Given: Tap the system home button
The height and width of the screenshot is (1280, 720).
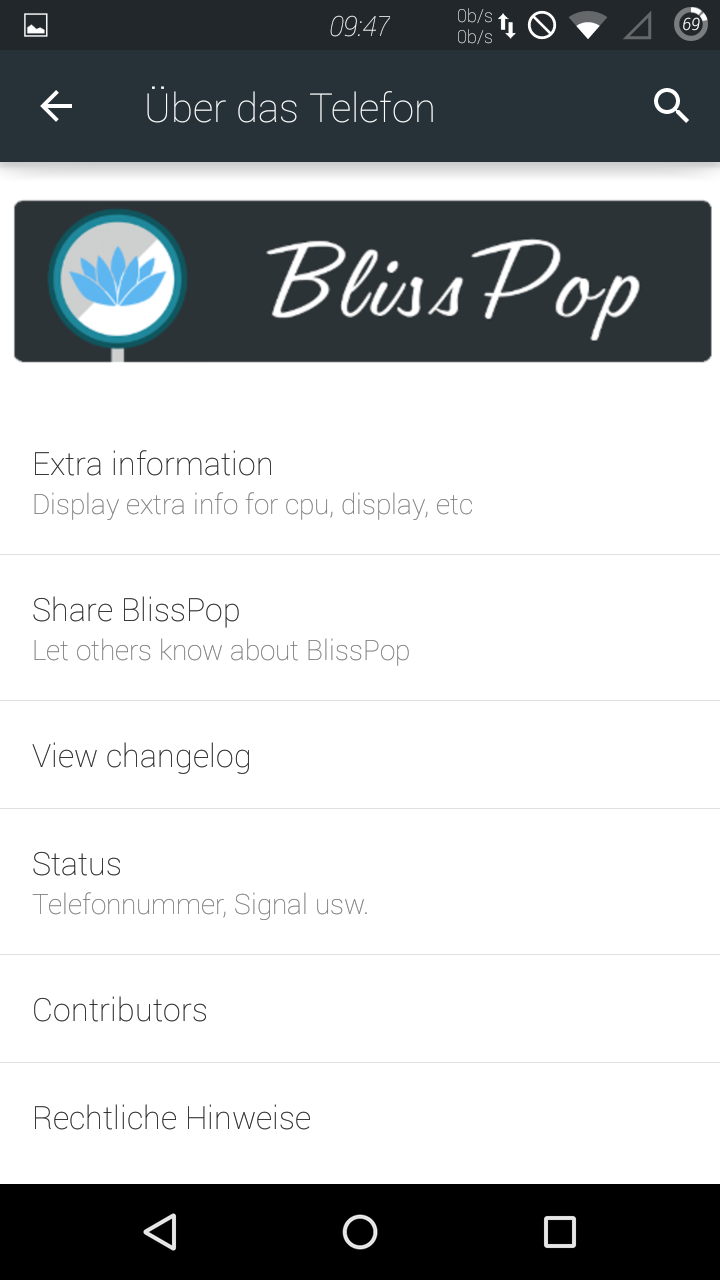Looking at the screenshot, I should (360, 1232).
